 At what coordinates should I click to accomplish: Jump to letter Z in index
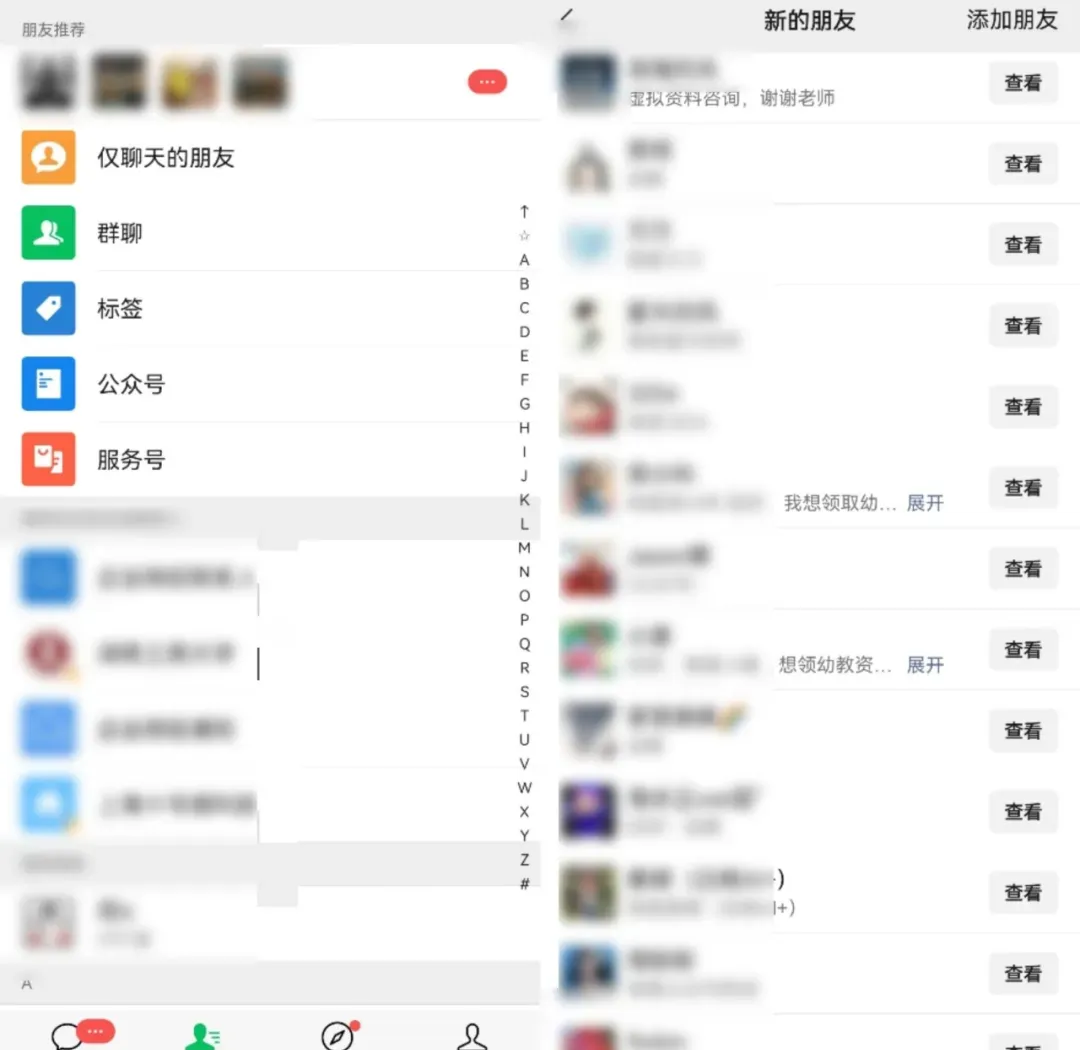[524, 860]
